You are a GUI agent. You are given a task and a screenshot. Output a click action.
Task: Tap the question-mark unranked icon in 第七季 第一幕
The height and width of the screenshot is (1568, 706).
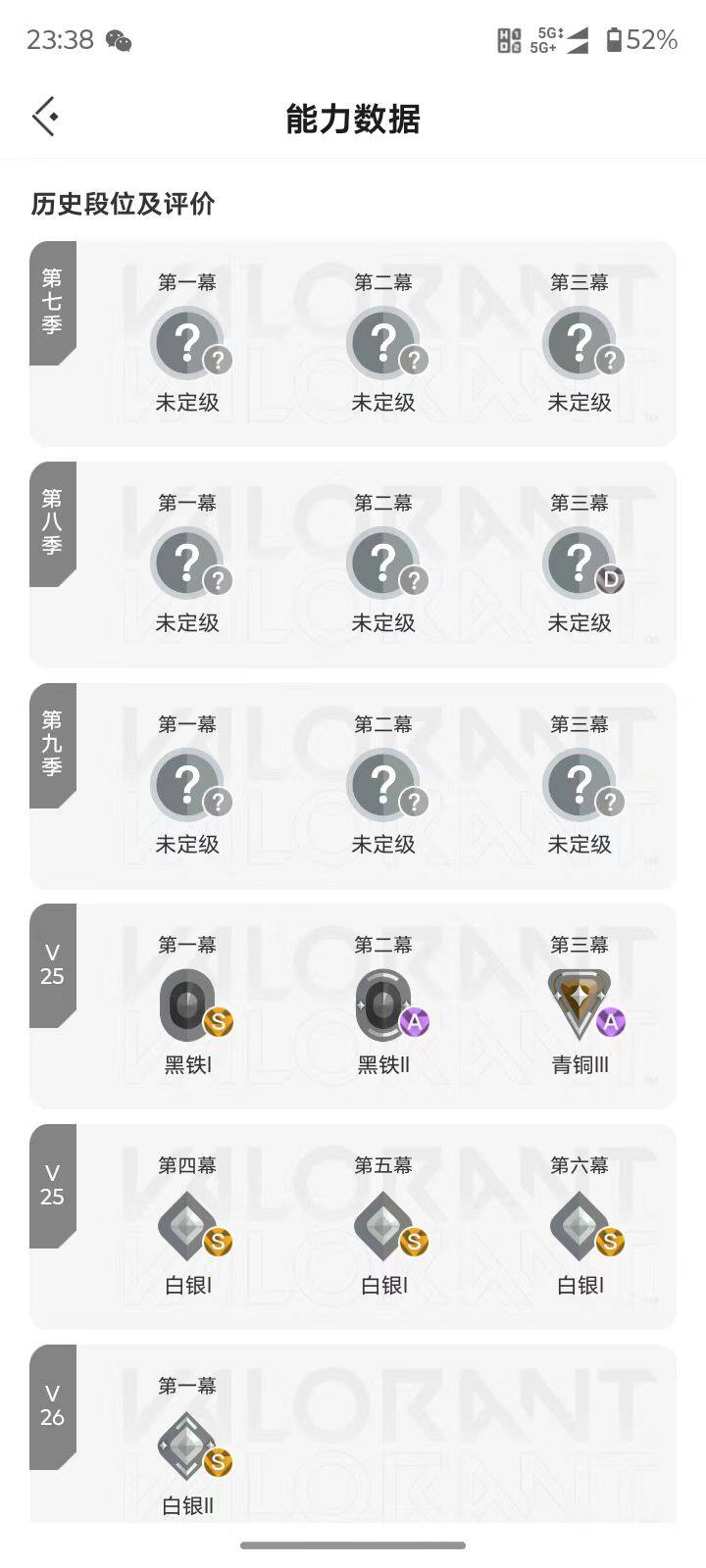click(186, 341)
